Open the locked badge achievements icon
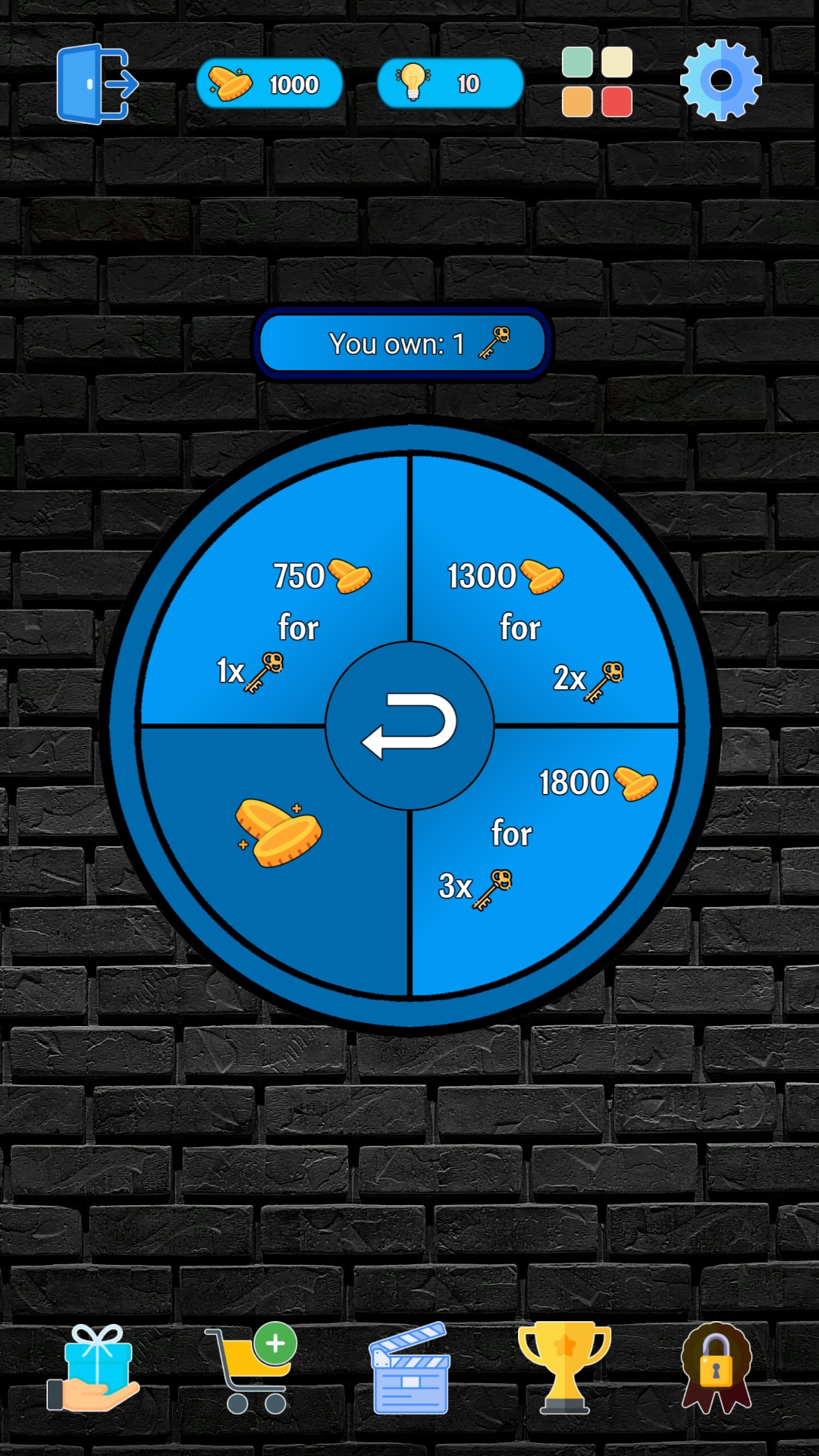The width and height of the screenshot is (819, 1456). (x=717, y=1365)
